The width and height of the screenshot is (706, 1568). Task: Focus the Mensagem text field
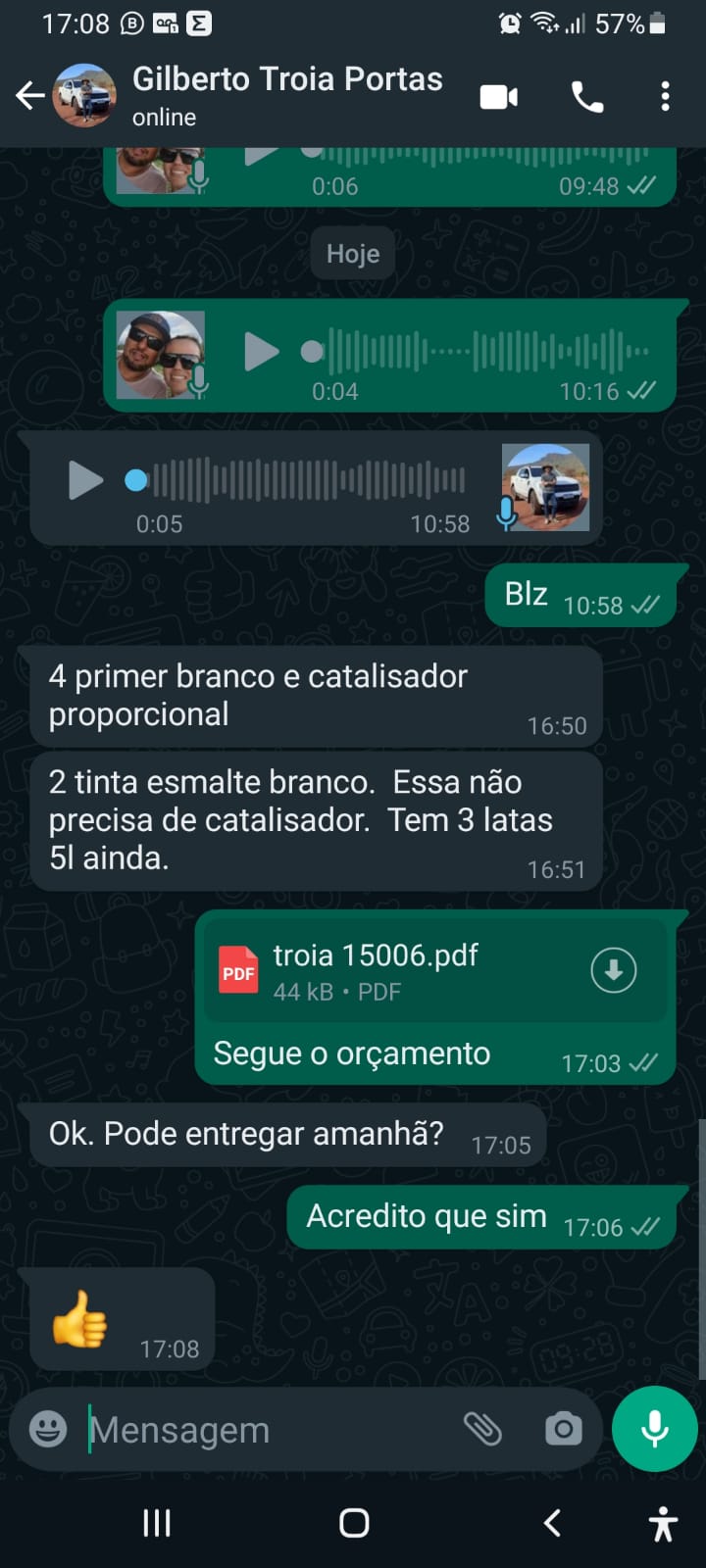(265, 1430)
